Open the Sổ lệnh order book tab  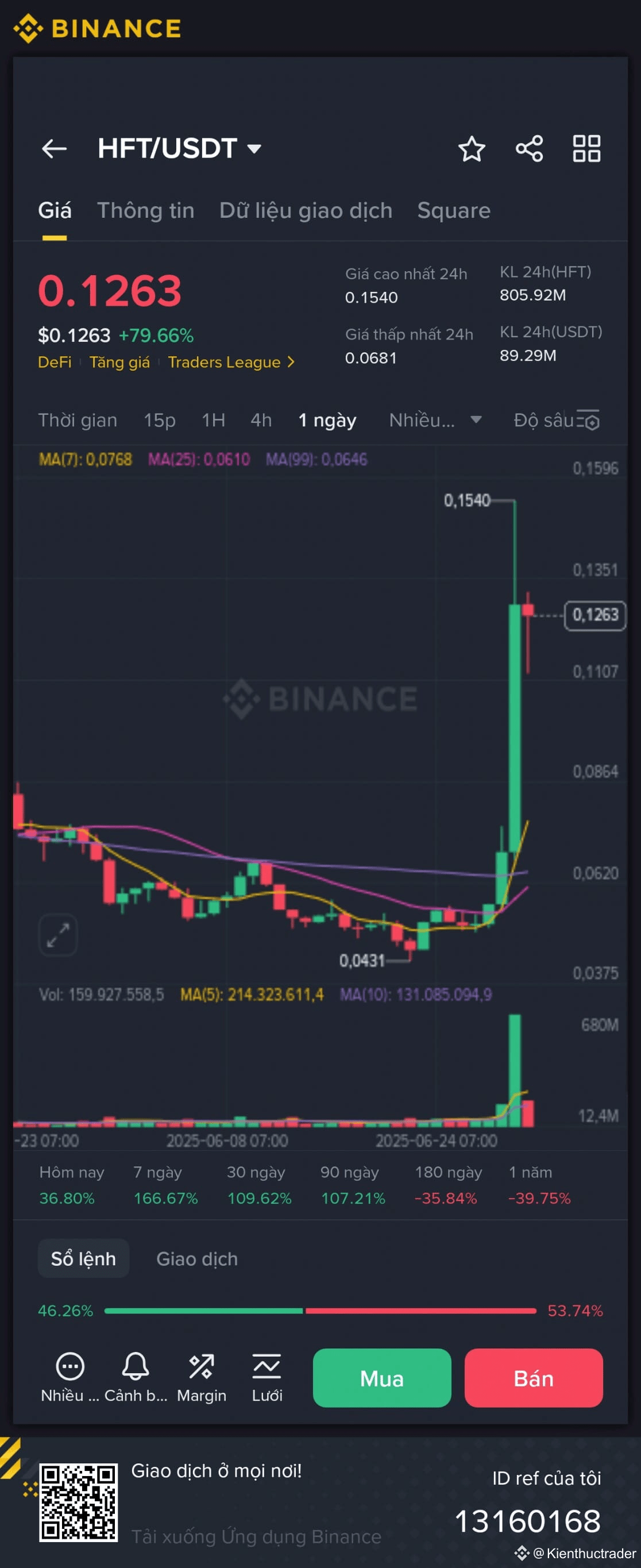point(83,1259)
